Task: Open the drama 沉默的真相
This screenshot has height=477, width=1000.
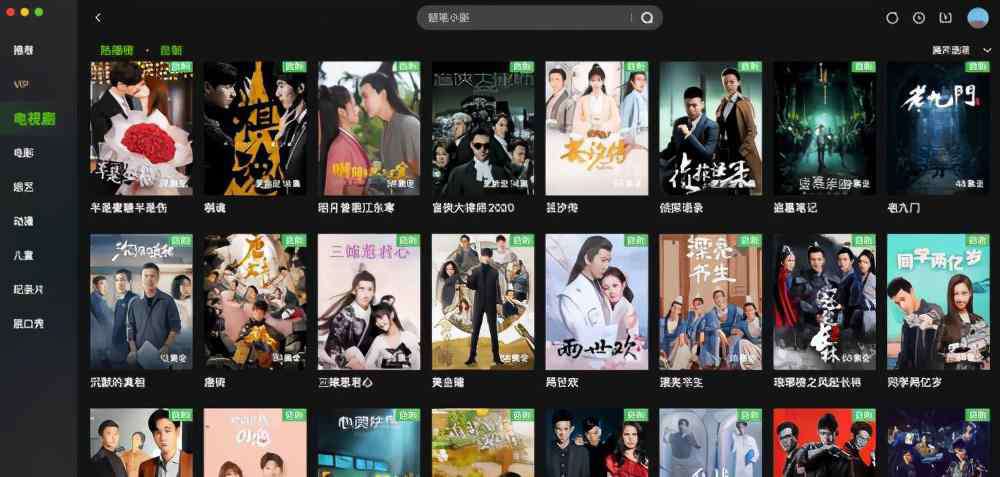Action: click(141, 300)
